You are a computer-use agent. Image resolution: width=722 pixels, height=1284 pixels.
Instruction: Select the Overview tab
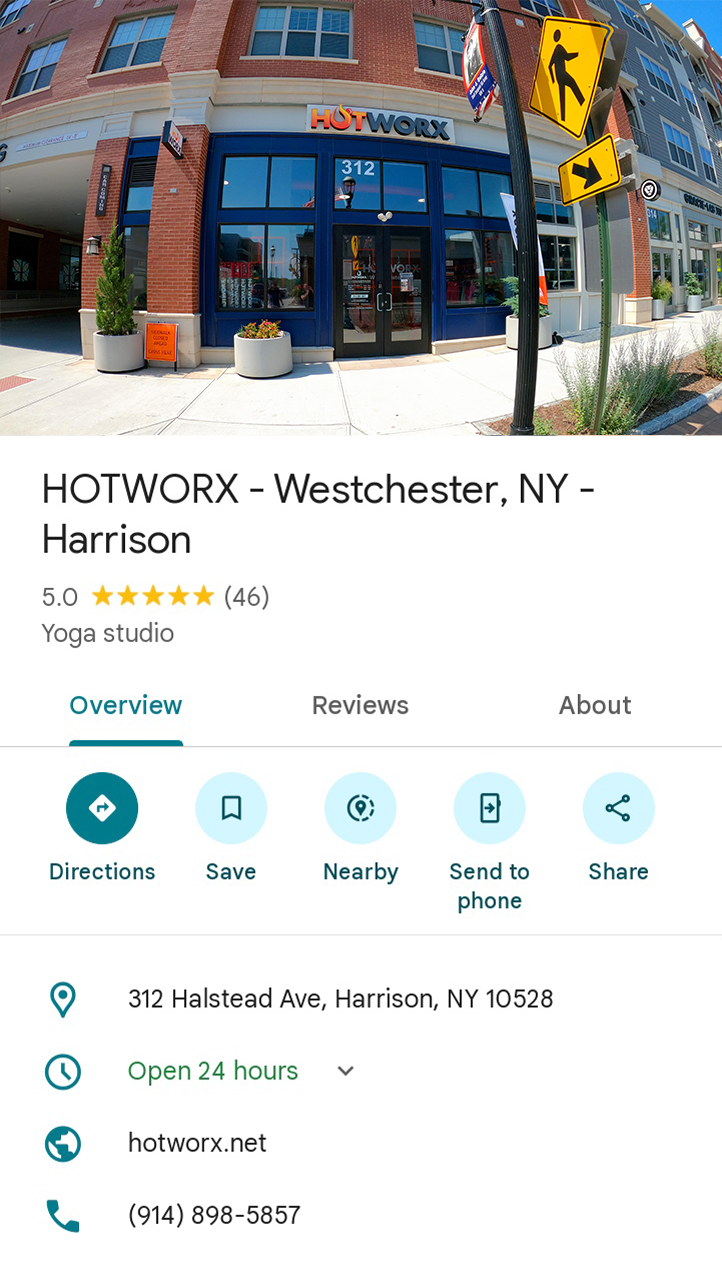[x=126, y=705]
